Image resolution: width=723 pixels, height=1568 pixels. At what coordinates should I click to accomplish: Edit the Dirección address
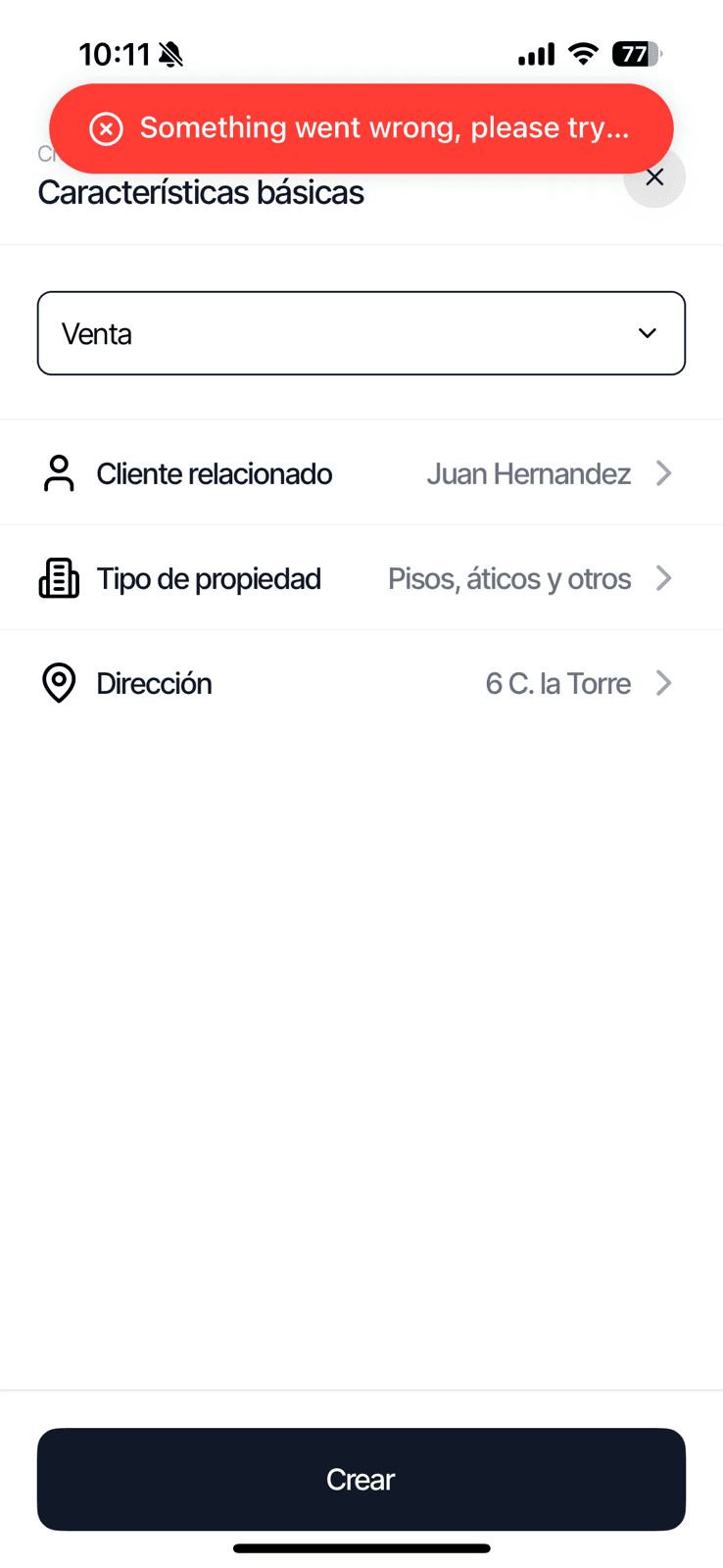[361, 683]
